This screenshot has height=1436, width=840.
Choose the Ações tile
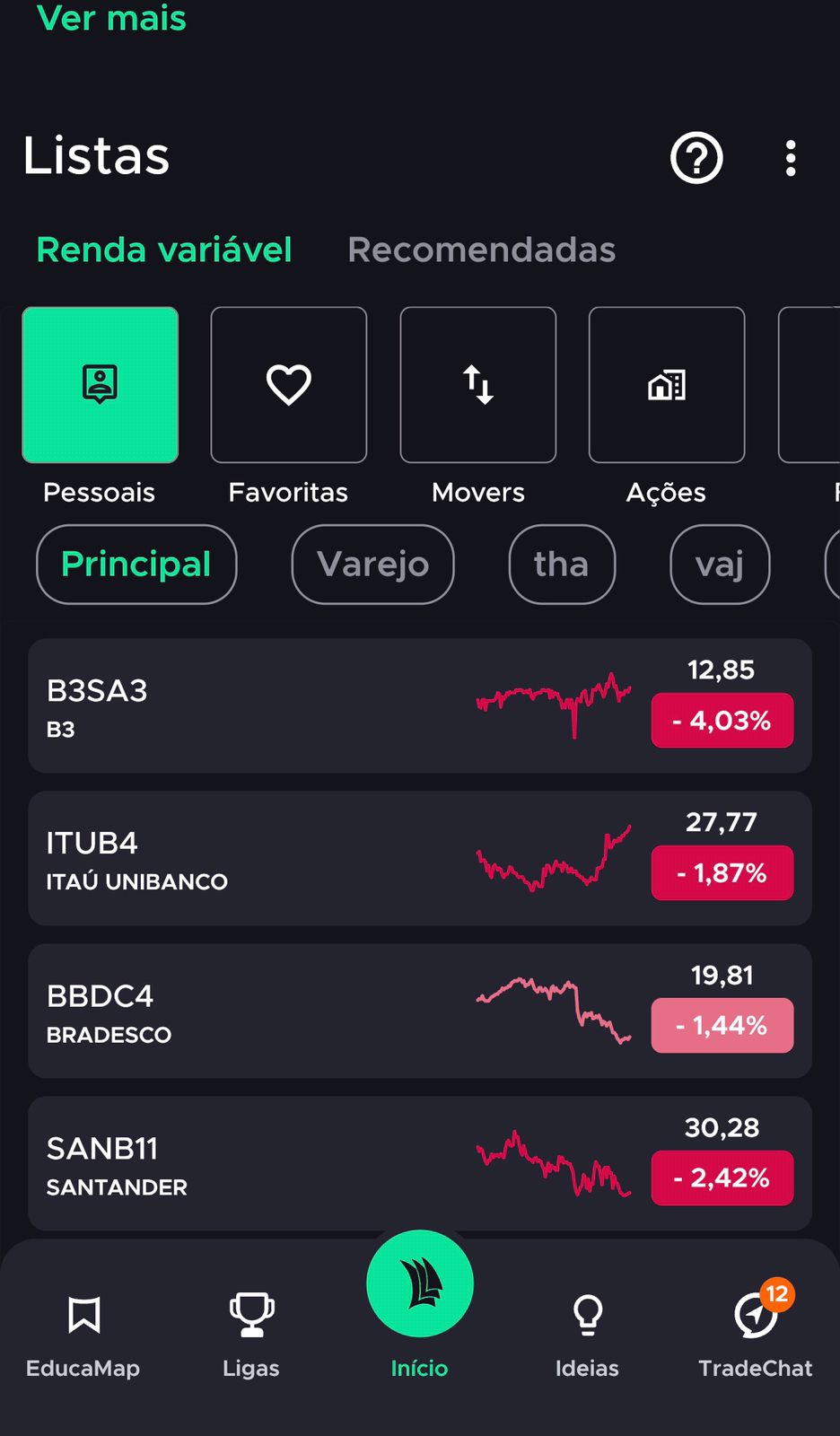666,385
